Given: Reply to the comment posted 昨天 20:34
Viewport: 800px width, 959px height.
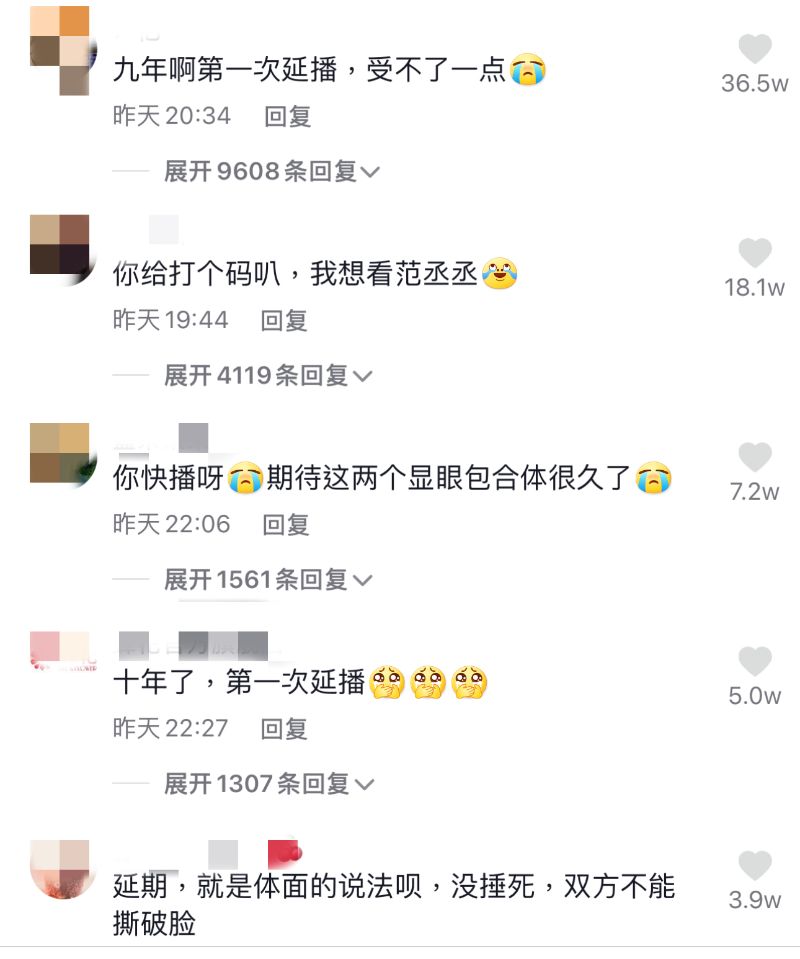Looking at the screenshot, I should pyautogui.click(x=287, y=117).
